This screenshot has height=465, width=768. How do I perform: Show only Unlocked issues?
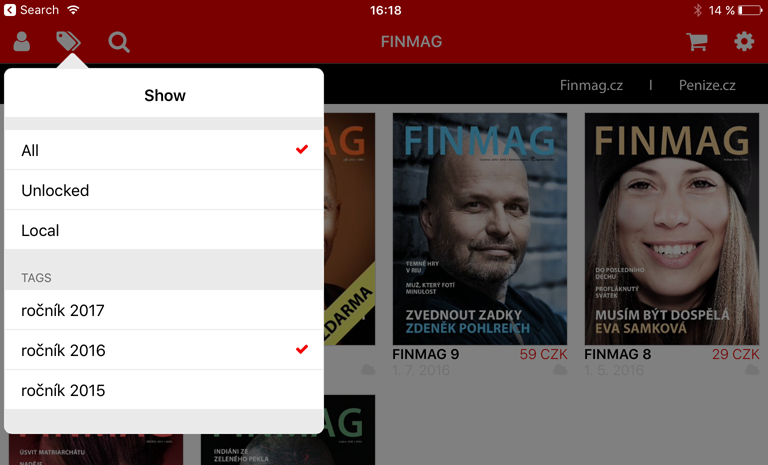point(164,190)
